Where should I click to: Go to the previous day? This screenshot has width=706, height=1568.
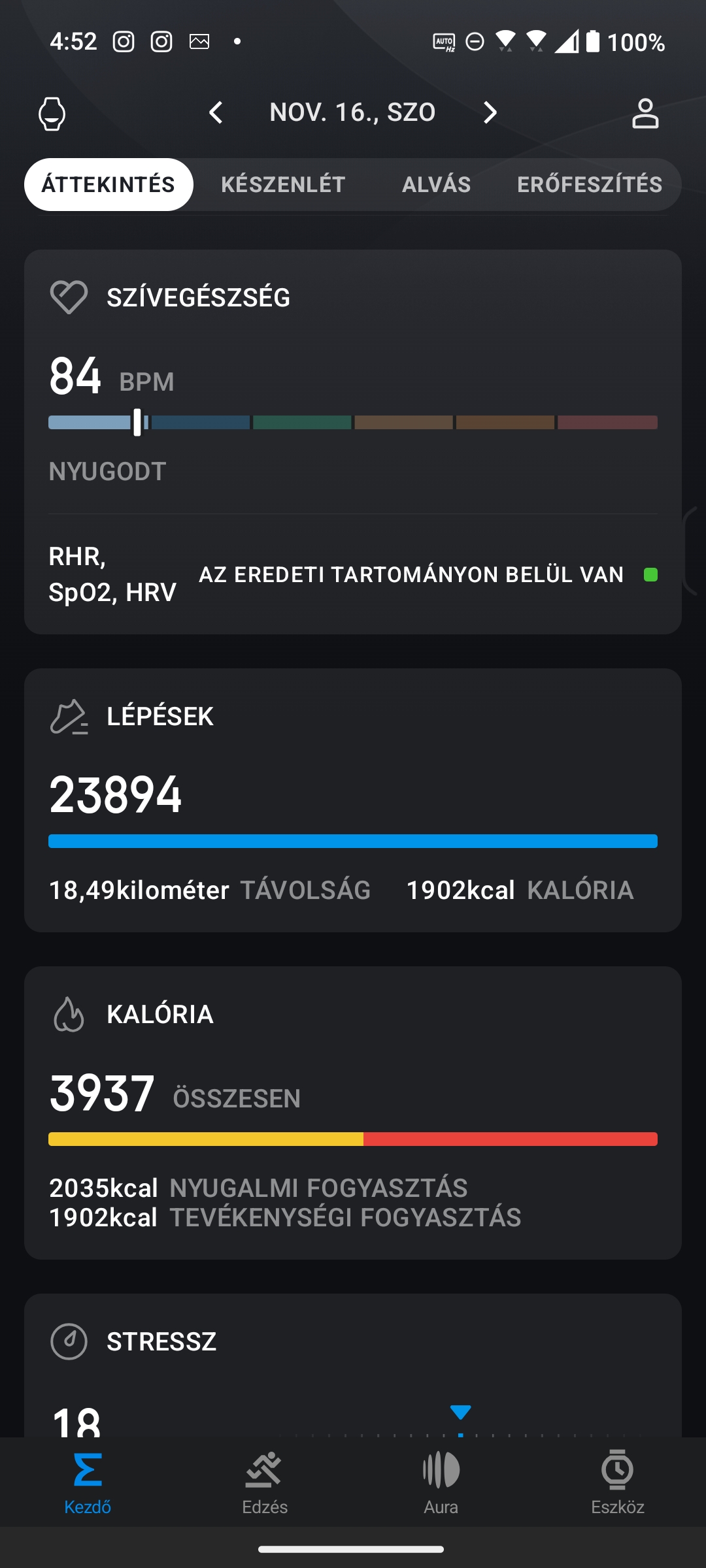tap(216, 112)
